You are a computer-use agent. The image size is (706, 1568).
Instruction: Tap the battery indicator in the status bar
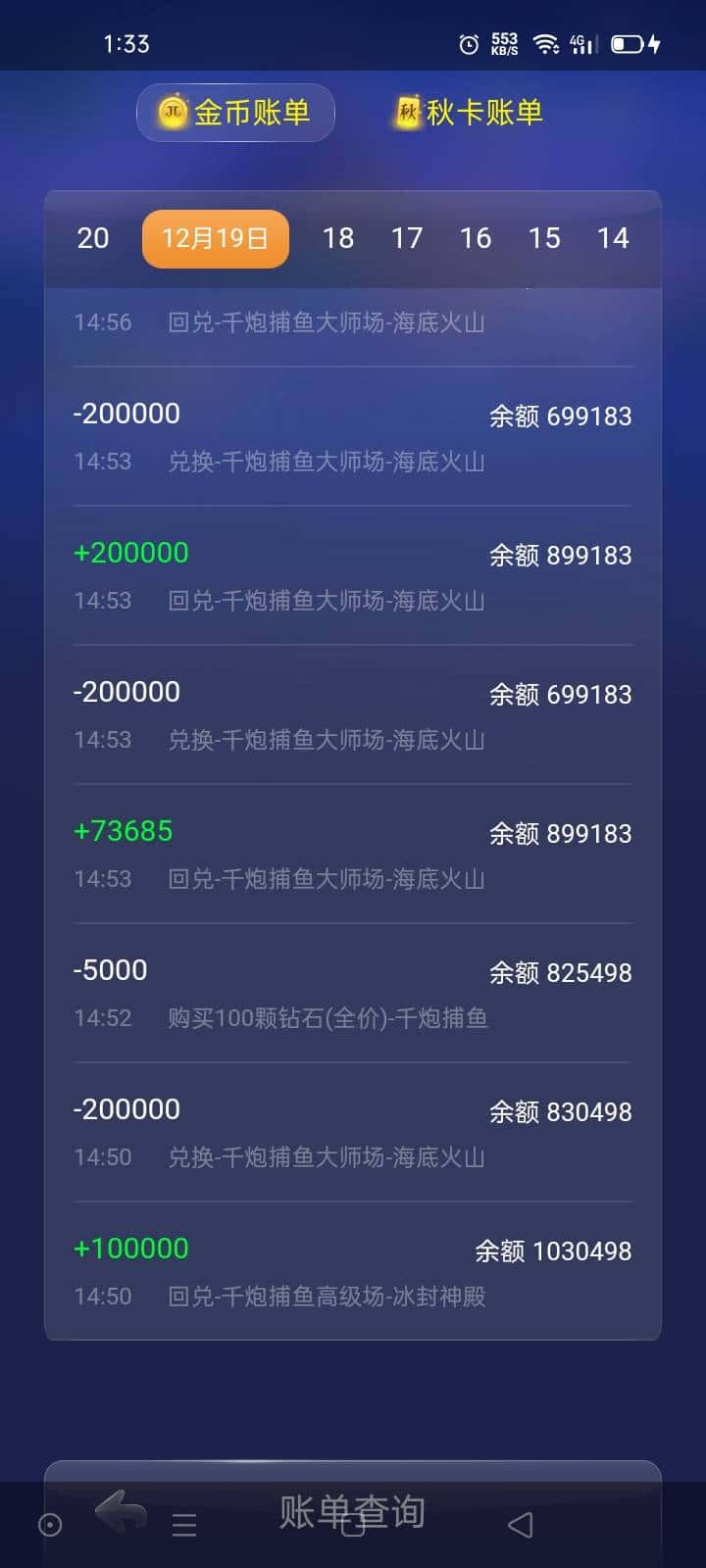(x=625, y=43)
